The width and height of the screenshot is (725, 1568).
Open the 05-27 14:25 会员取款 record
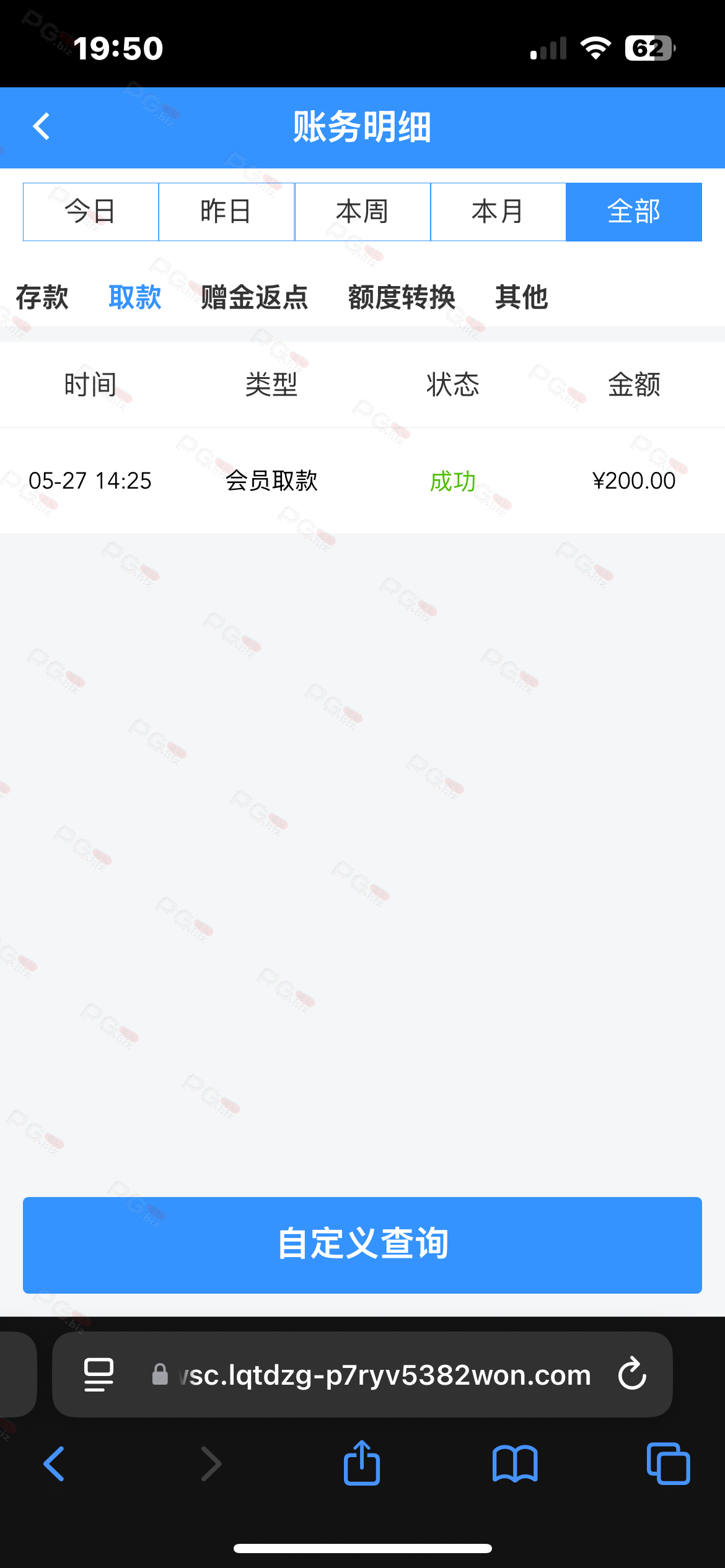click(x=362, y=481)
